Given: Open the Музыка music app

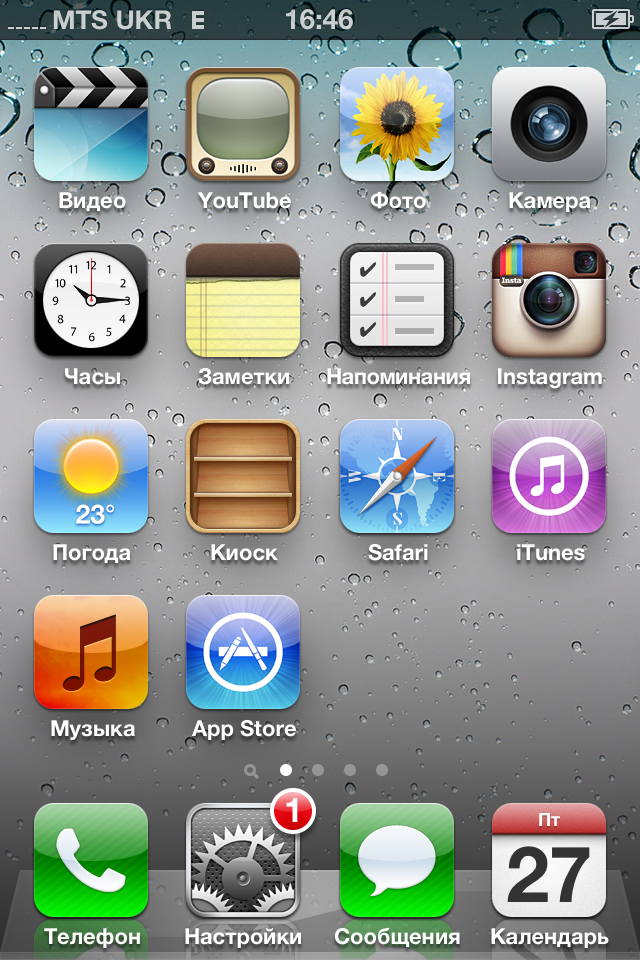Looking at the screenshot, I should pos(91,652).
